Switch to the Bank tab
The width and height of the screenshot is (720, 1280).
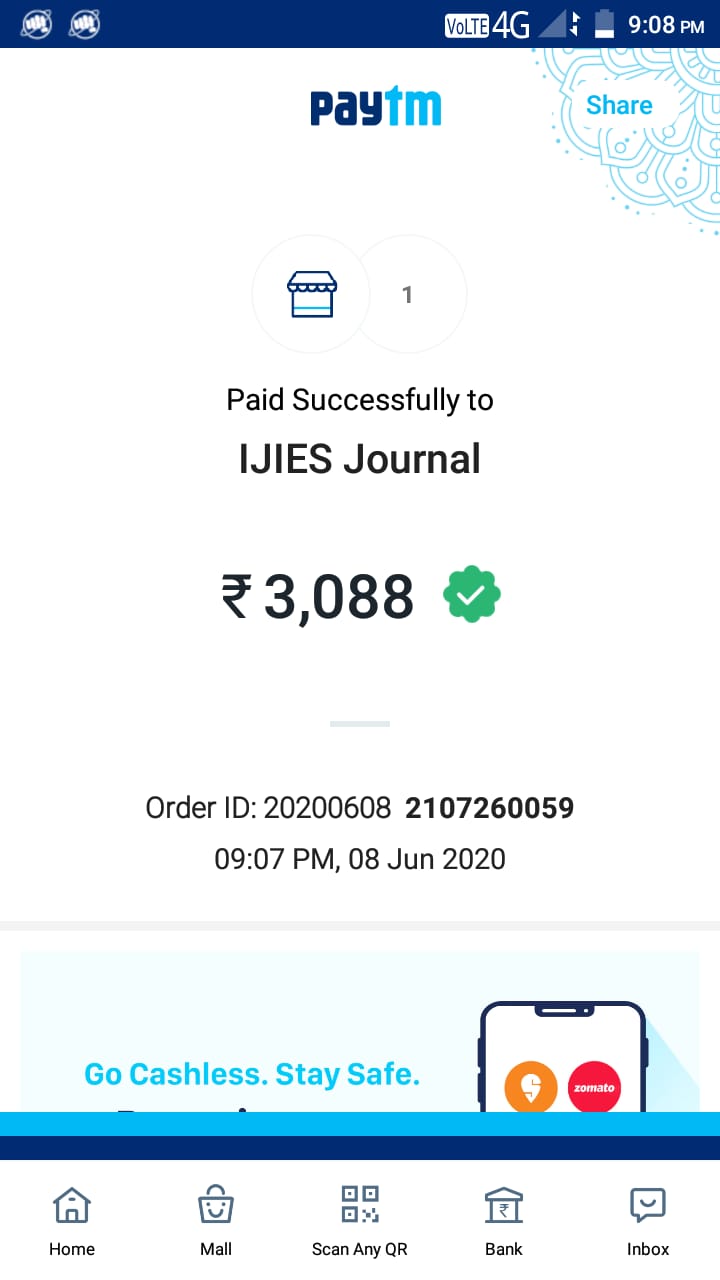point(504,1220)
